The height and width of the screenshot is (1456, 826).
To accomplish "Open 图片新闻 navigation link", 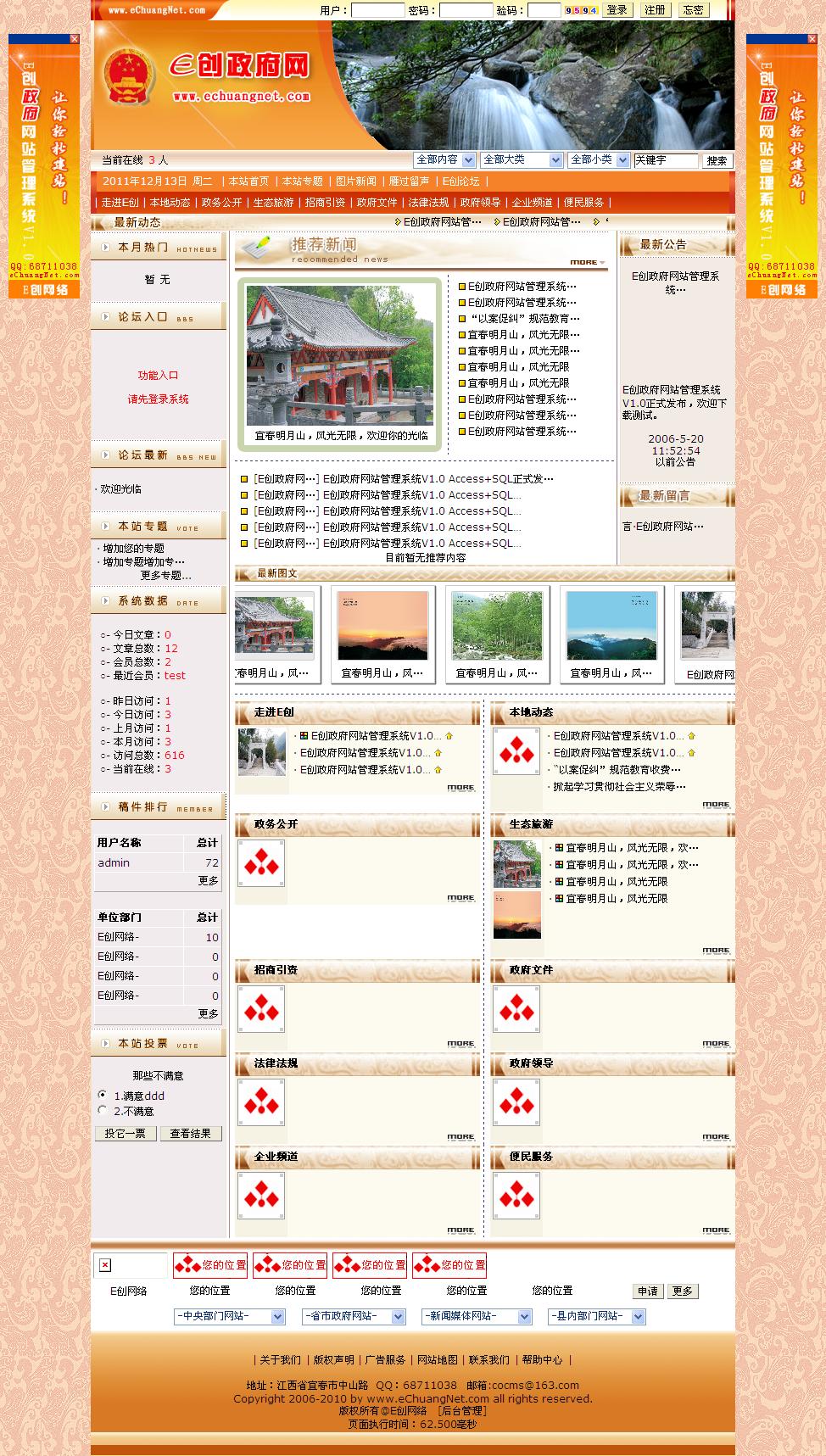I will [x=355, y=181].
